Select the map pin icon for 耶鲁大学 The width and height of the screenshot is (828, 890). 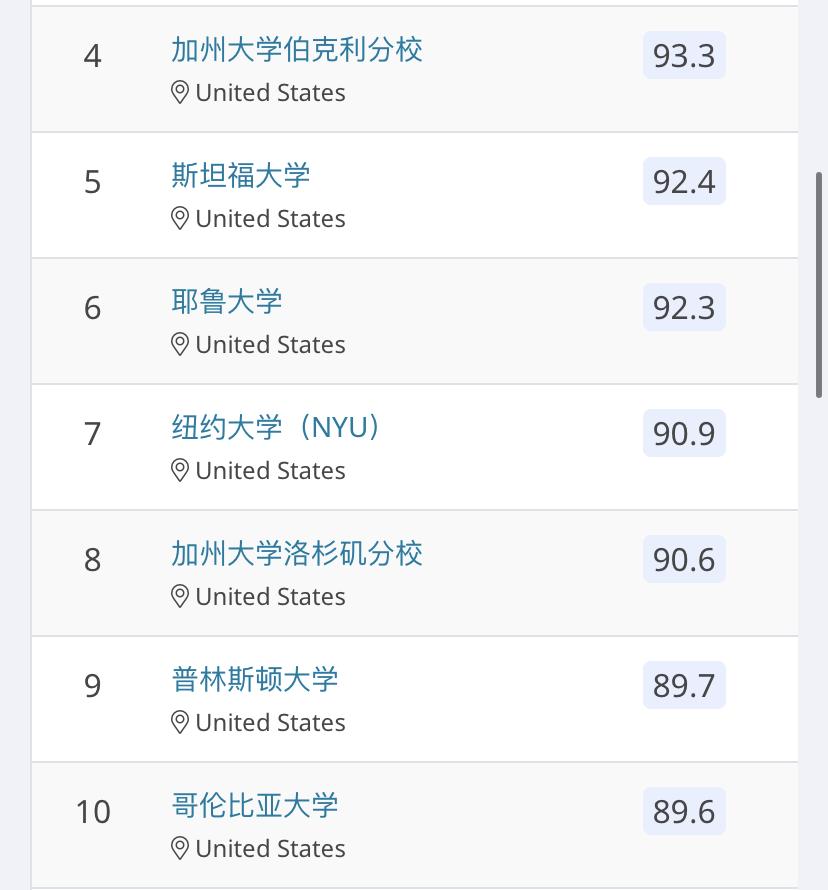pyautogui.click(x=180, y=344)
